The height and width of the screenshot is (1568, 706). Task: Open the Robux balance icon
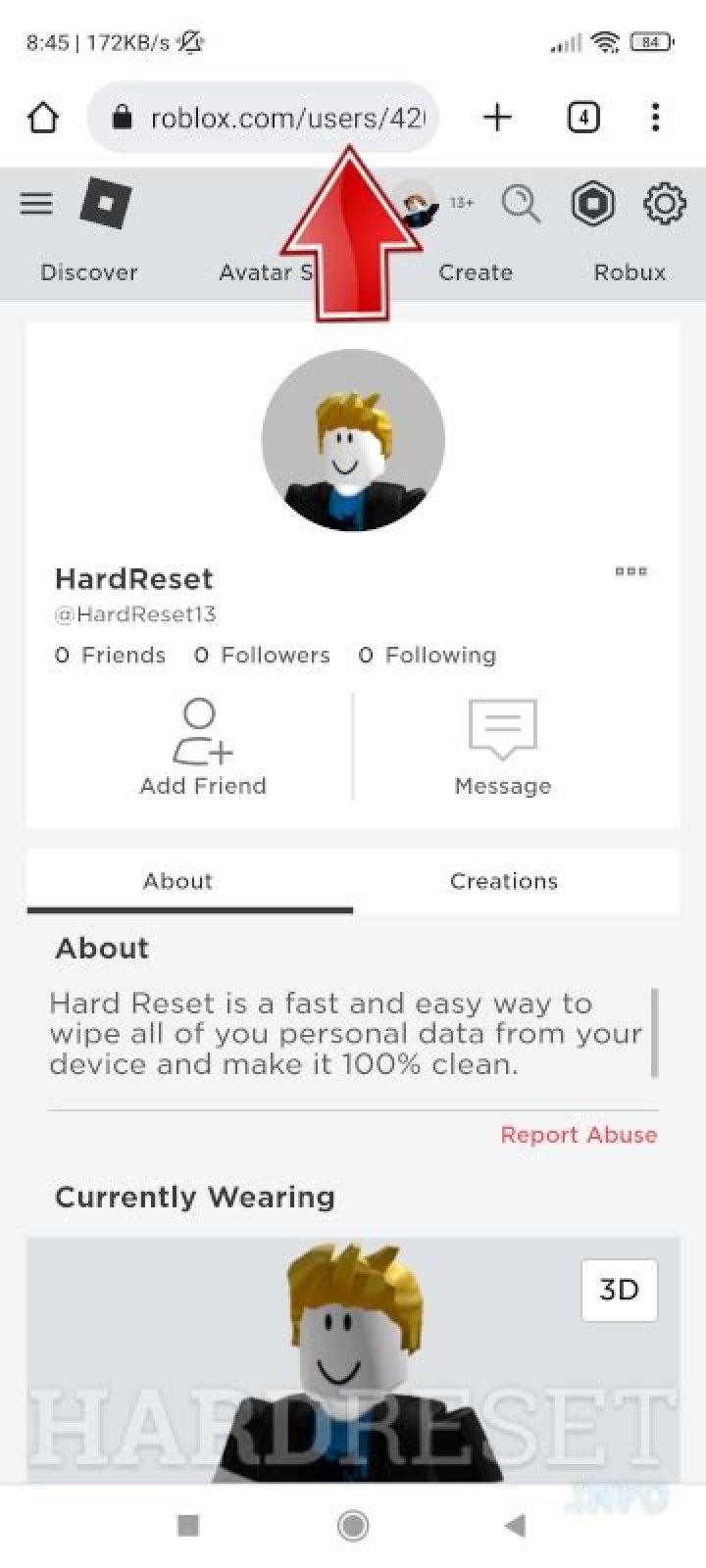click(593, 204)
